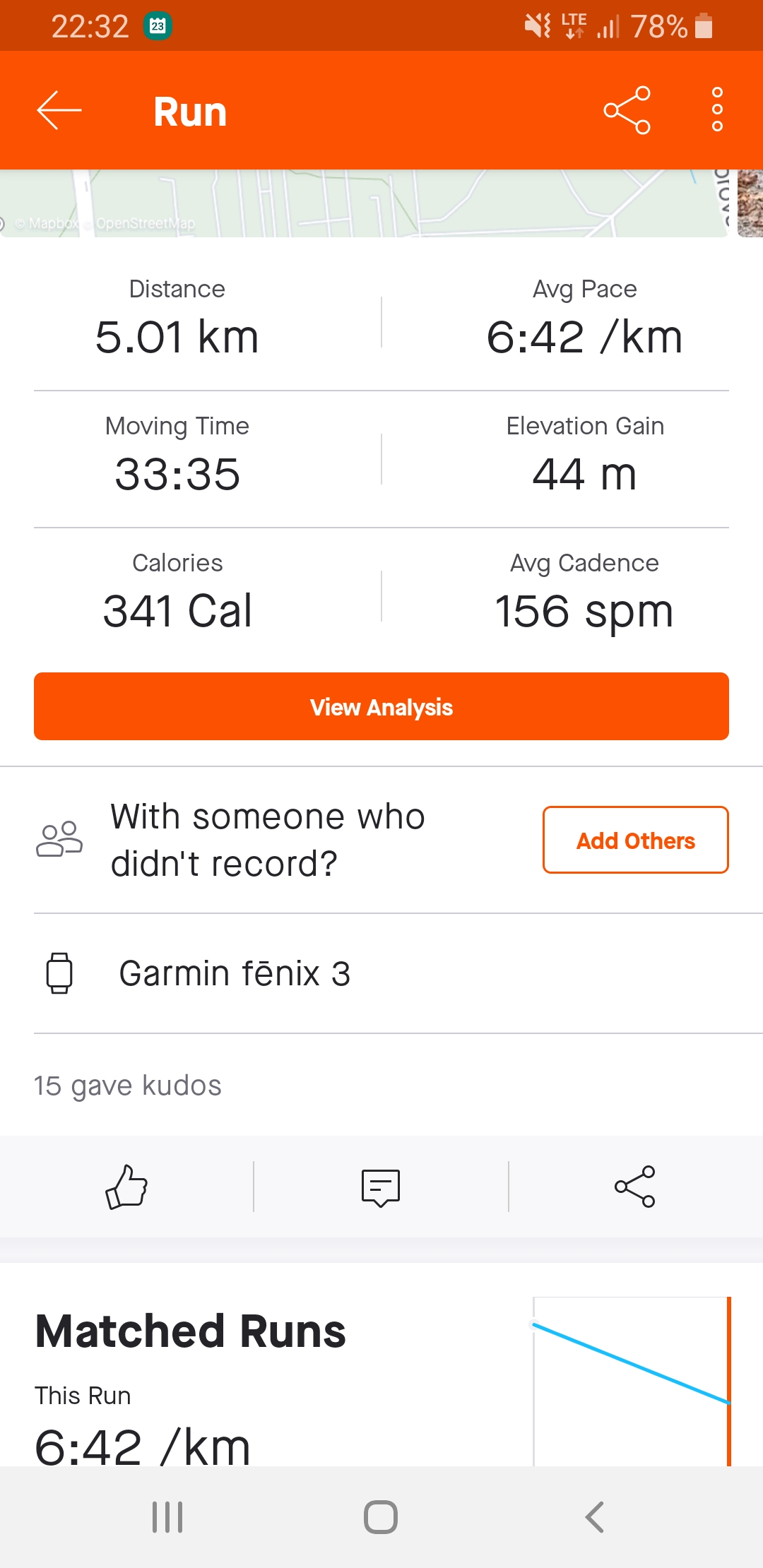763x1568 pixels.
Task: Go back using the top-left arrow
Action: pos(59,111)
